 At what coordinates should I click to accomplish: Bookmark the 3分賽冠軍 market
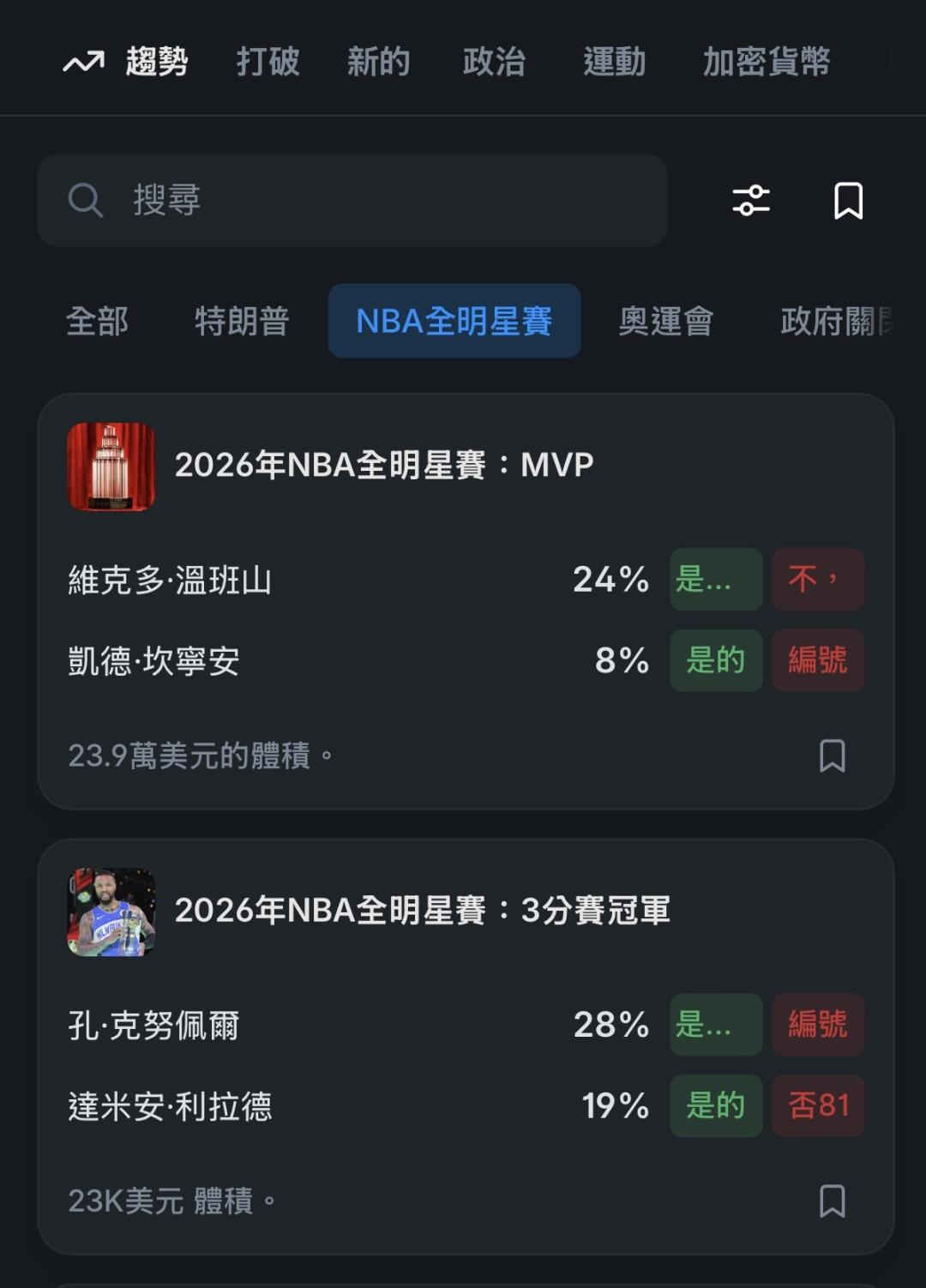[x=832, y=1201]
